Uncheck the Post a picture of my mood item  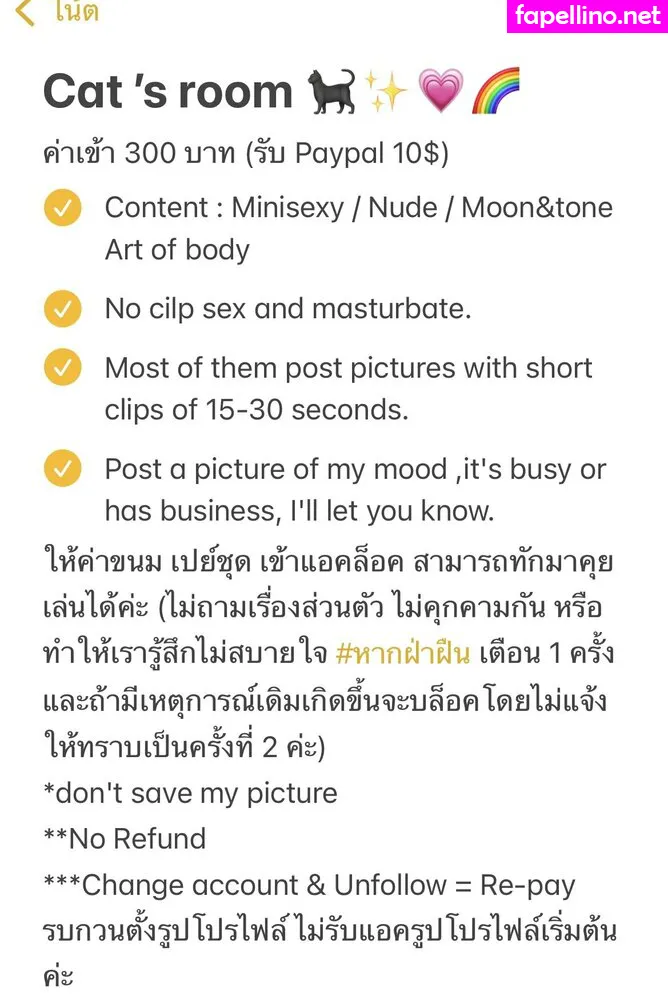click(63, 469)
